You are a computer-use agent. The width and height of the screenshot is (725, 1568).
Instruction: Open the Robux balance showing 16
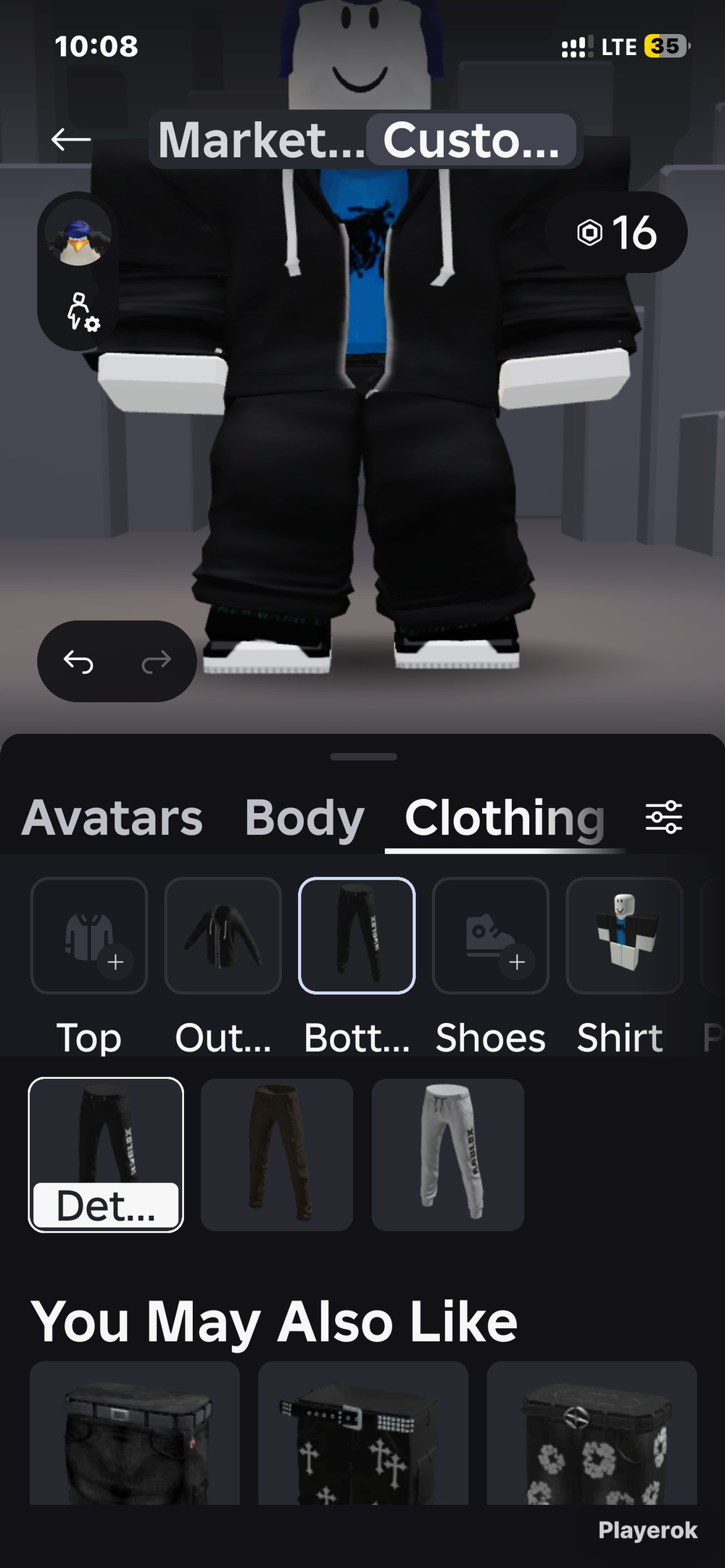click(616, 233)
